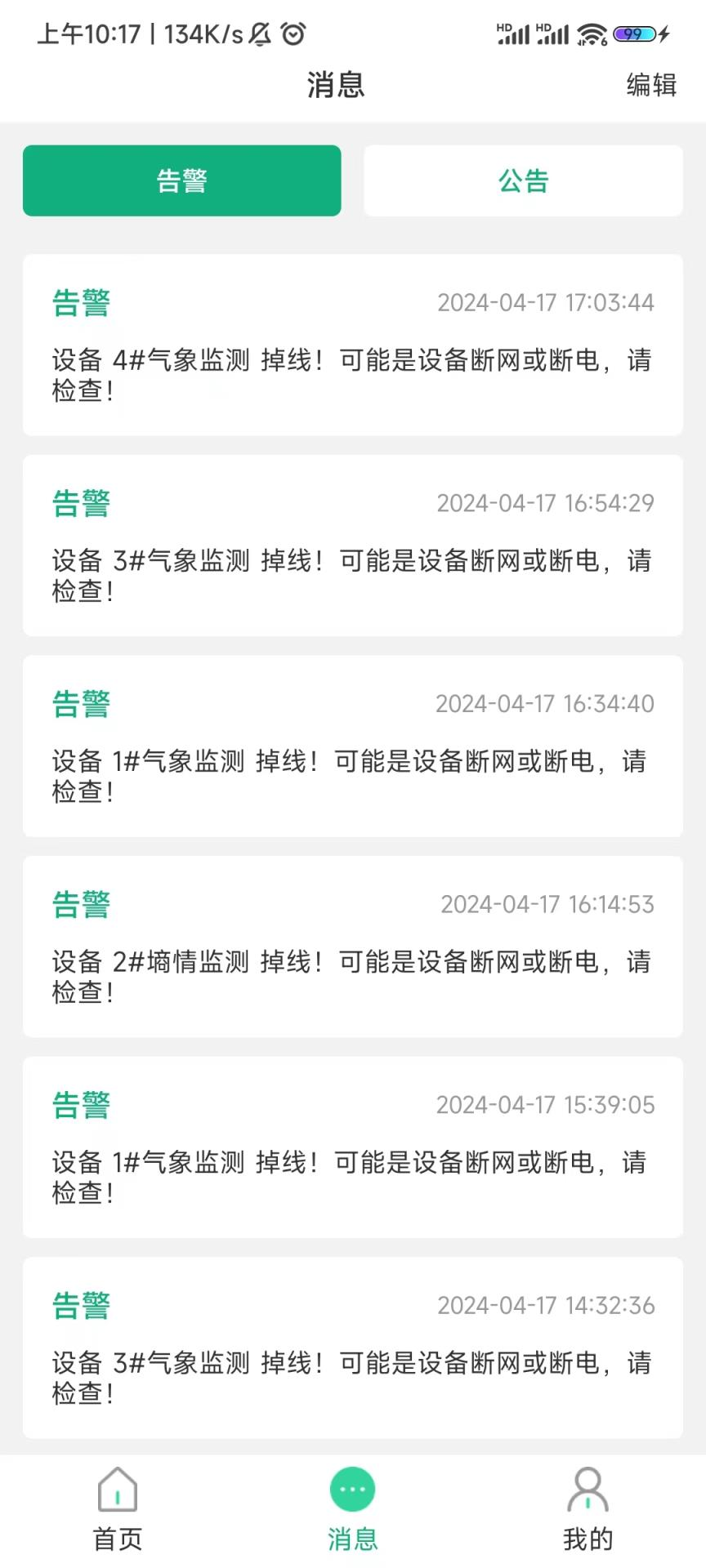The width and height of the screenshot is (706, 1568).
Task: Tap the cellular signal icon in status bar
Action: (516, 33)
